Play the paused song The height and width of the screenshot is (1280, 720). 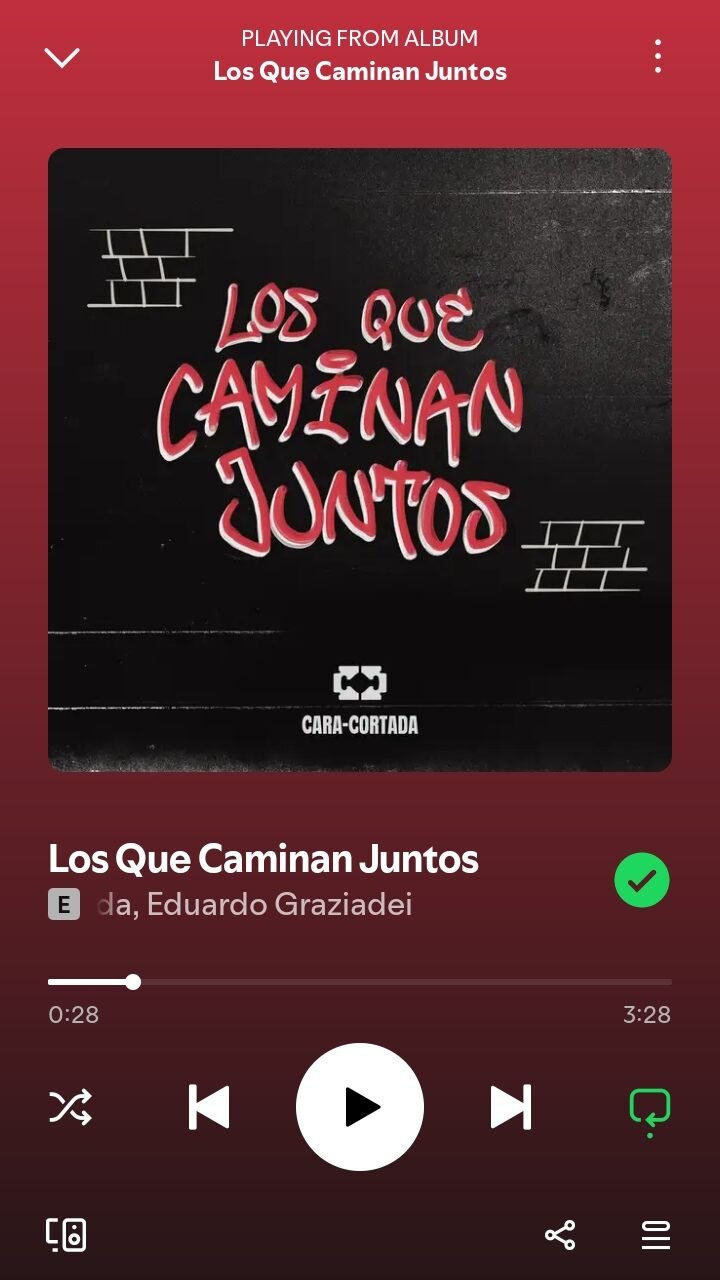[x=360, y=1107]
